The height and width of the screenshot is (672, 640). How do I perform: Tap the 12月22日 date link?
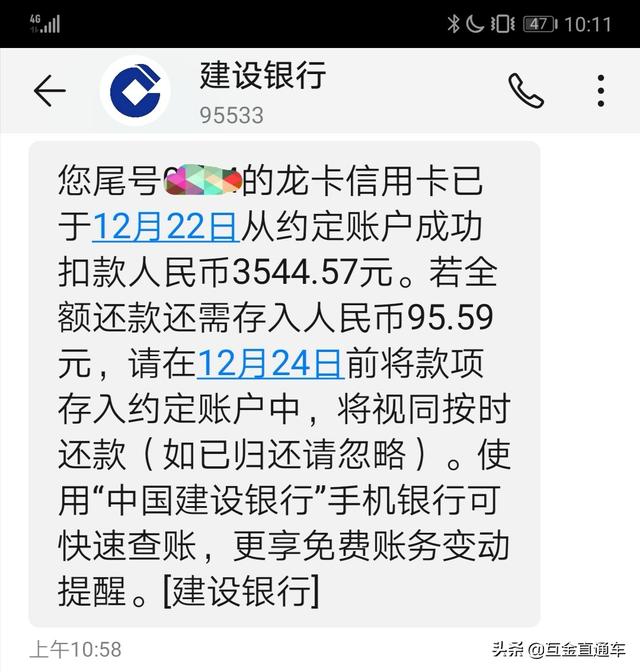click(x=165, y=227)
